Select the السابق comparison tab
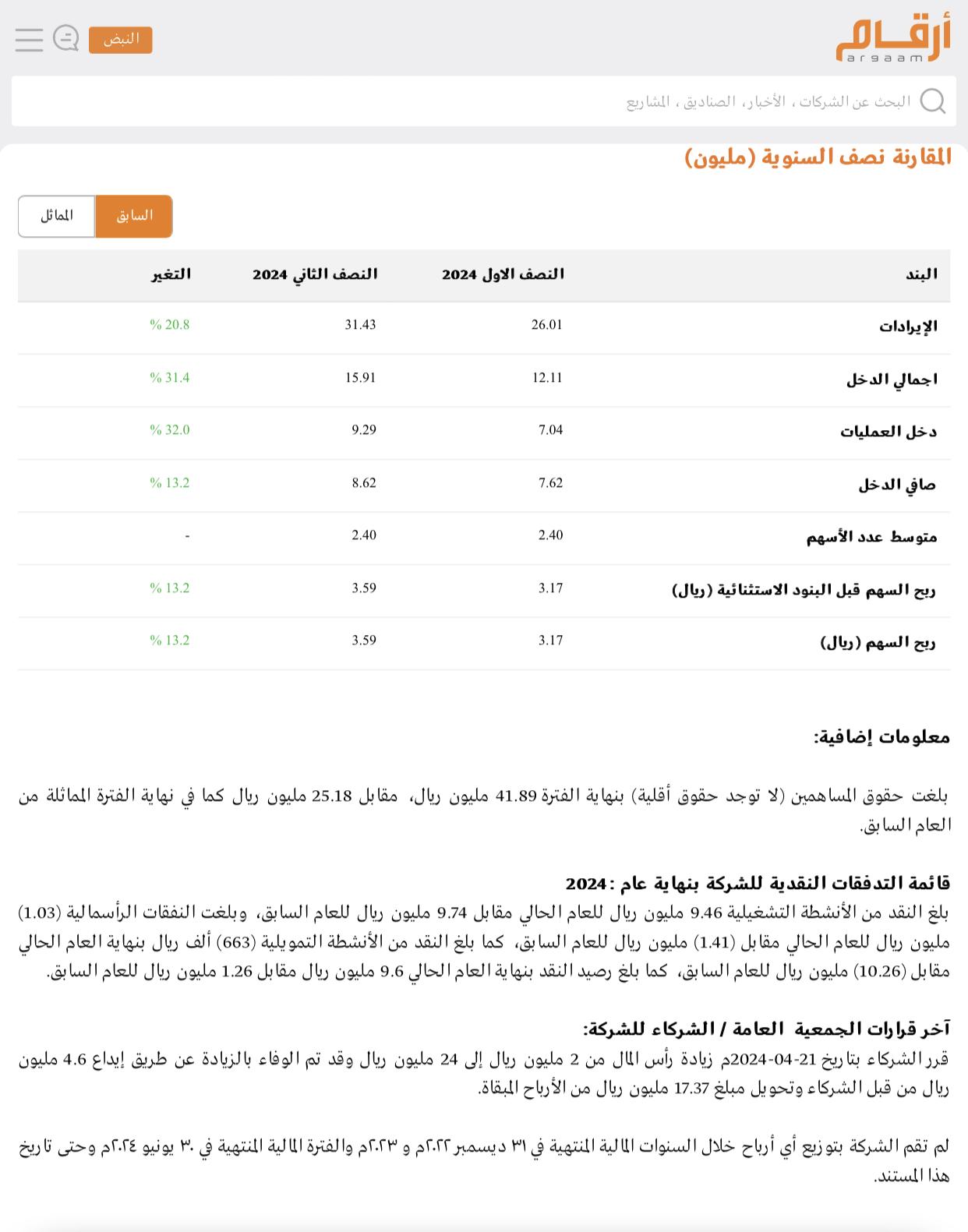968x1232 pixels. [x=134, y=216]
